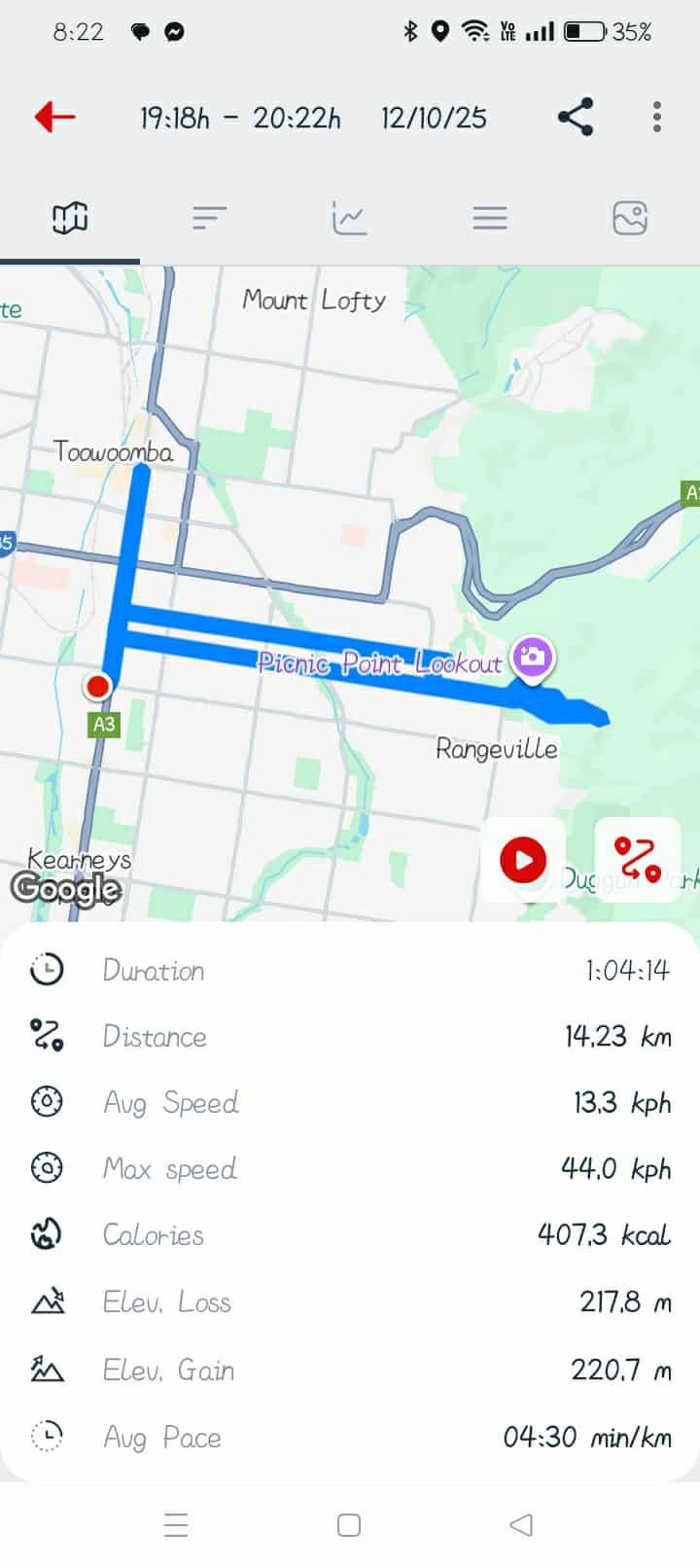The image size is (700, 1568).
Task: Tap the red route path button
Action: point(638,860)
